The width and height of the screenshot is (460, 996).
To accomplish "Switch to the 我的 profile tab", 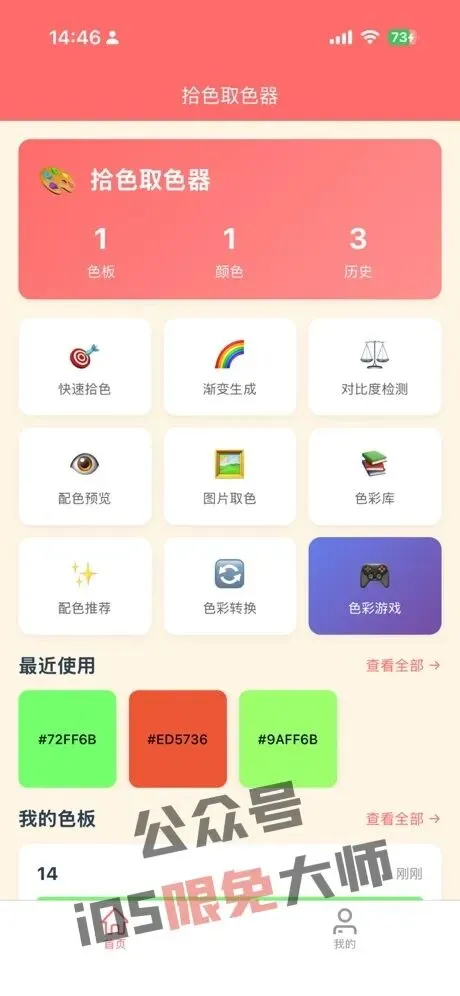I will pyautogui.click(x=344, y=929).
